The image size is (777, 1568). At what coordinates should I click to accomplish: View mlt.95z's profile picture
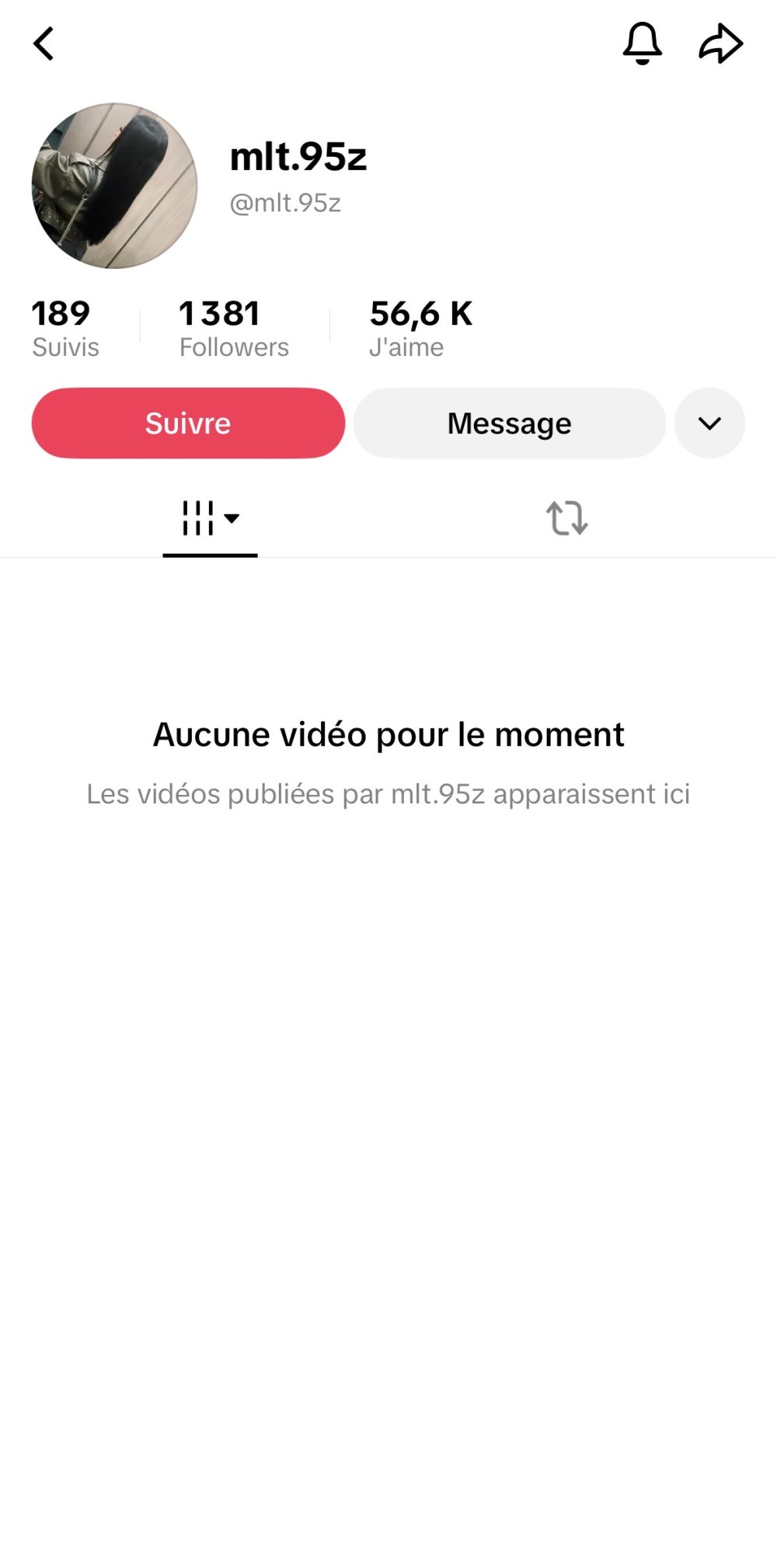pyautogui.click(x=114, y=186)
